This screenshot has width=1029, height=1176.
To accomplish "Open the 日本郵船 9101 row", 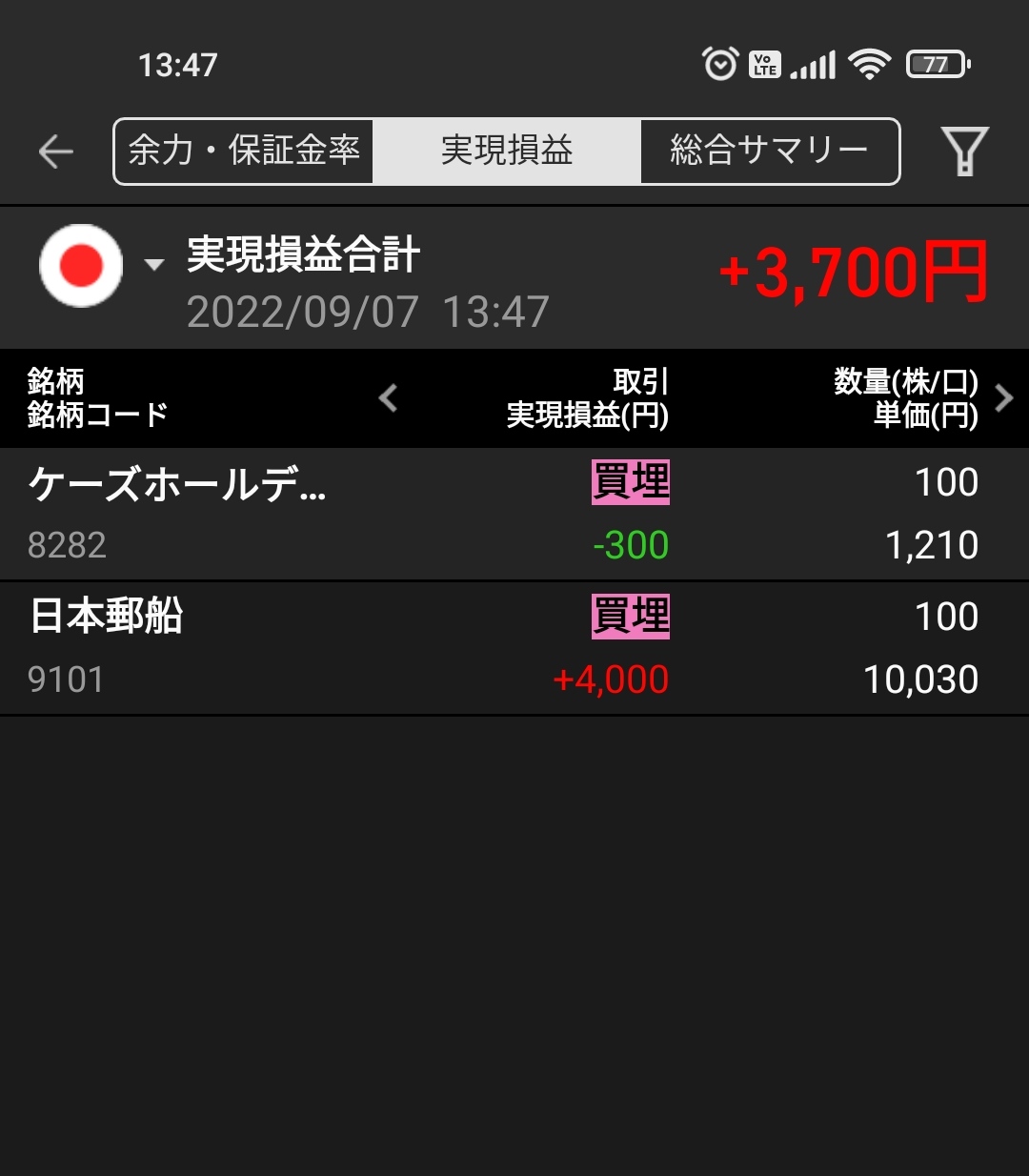I will 514,648.
